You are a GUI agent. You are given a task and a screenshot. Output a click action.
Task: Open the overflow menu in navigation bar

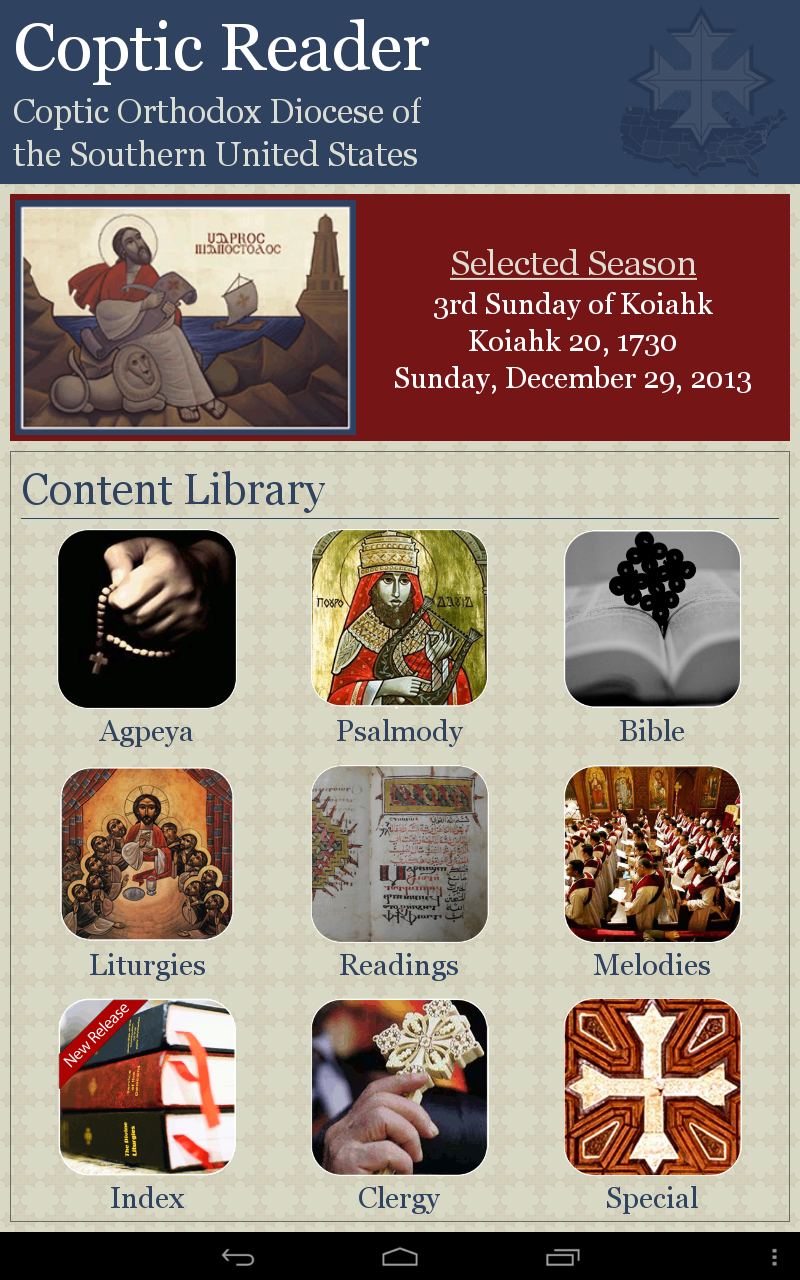pyautogui.click(x=774, y=1257)
